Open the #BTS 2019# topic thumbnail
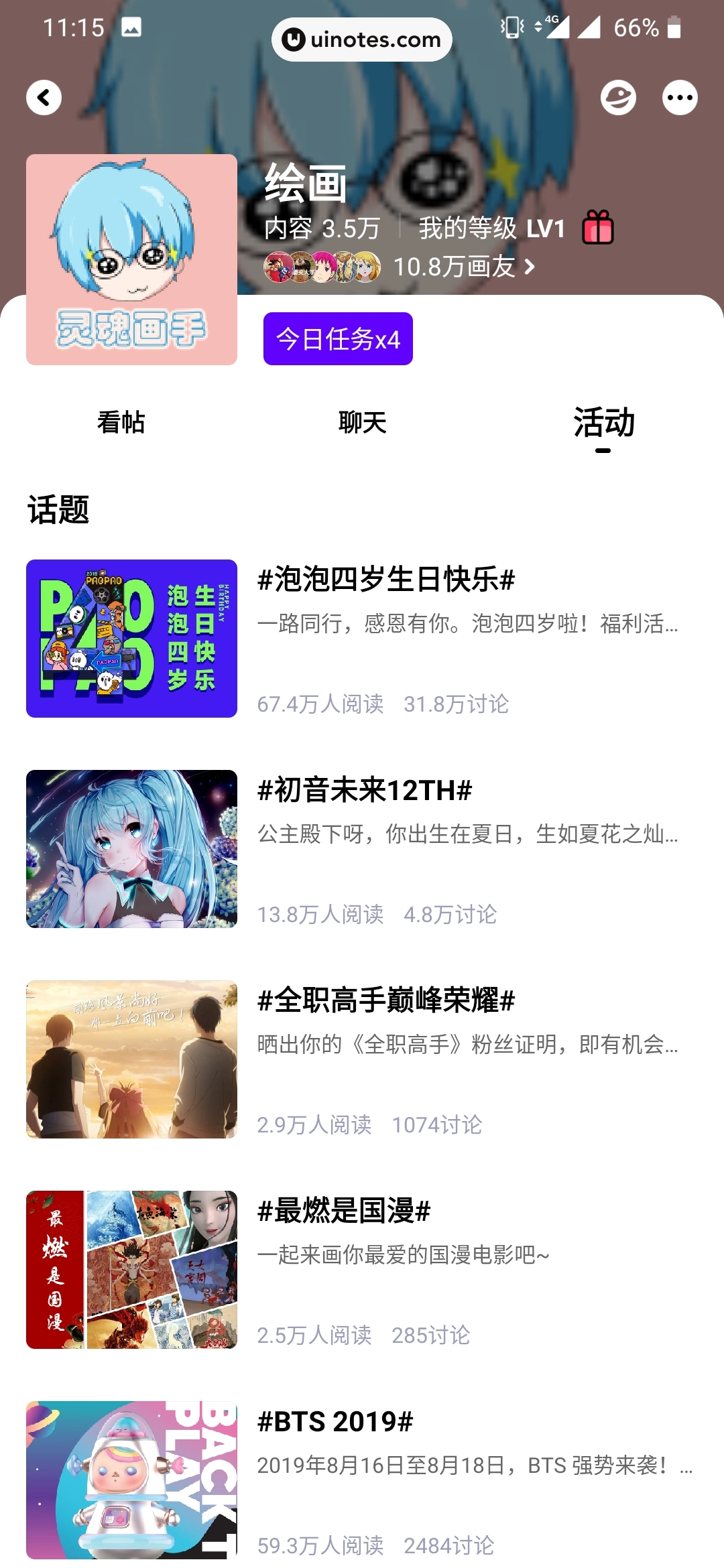Screen dimensions: 724x1568 coord(131,1474)
